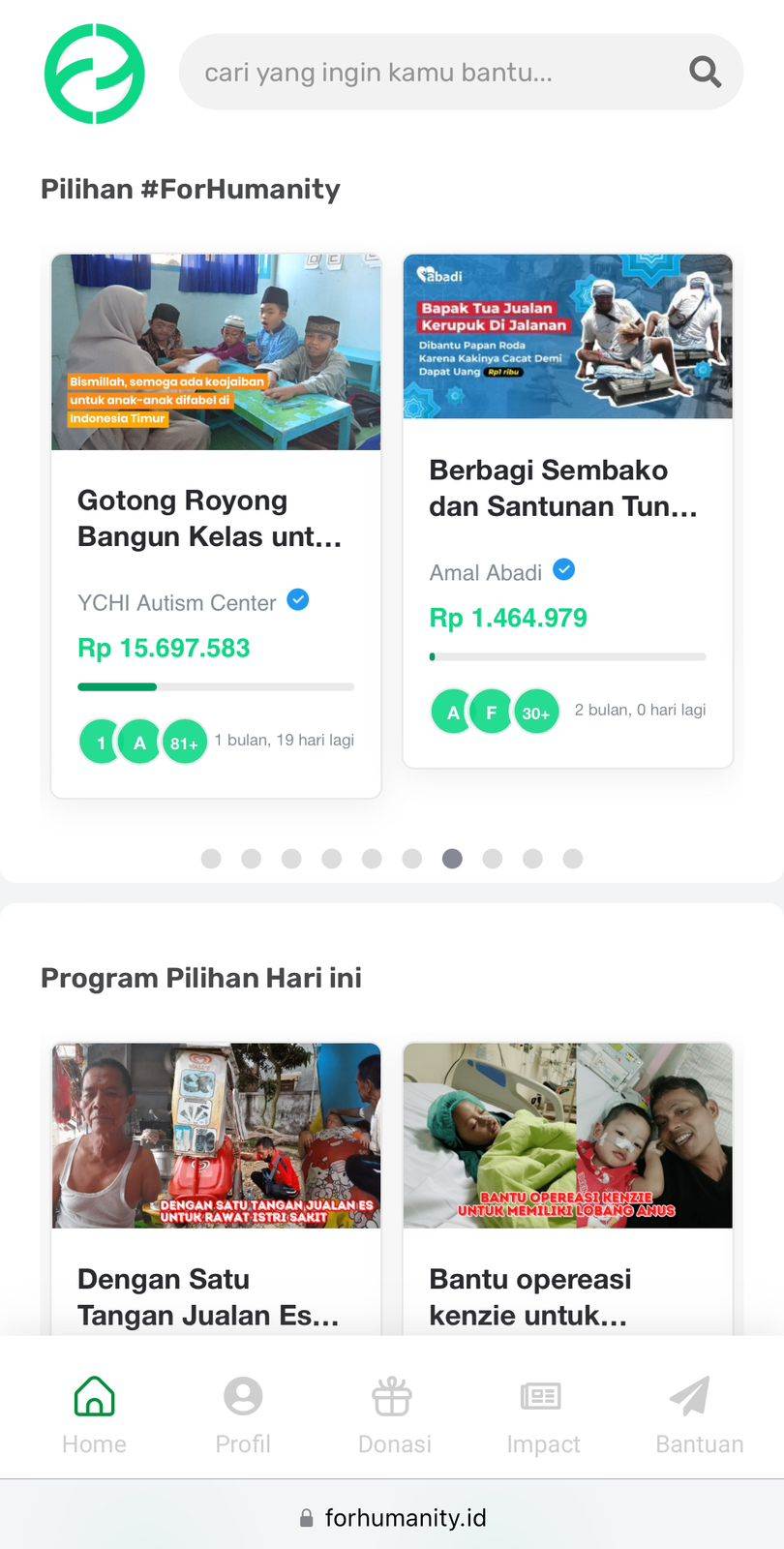Switch to the Impact tab
This screenshot has width=784, height=1549.
coord(542,1414)
